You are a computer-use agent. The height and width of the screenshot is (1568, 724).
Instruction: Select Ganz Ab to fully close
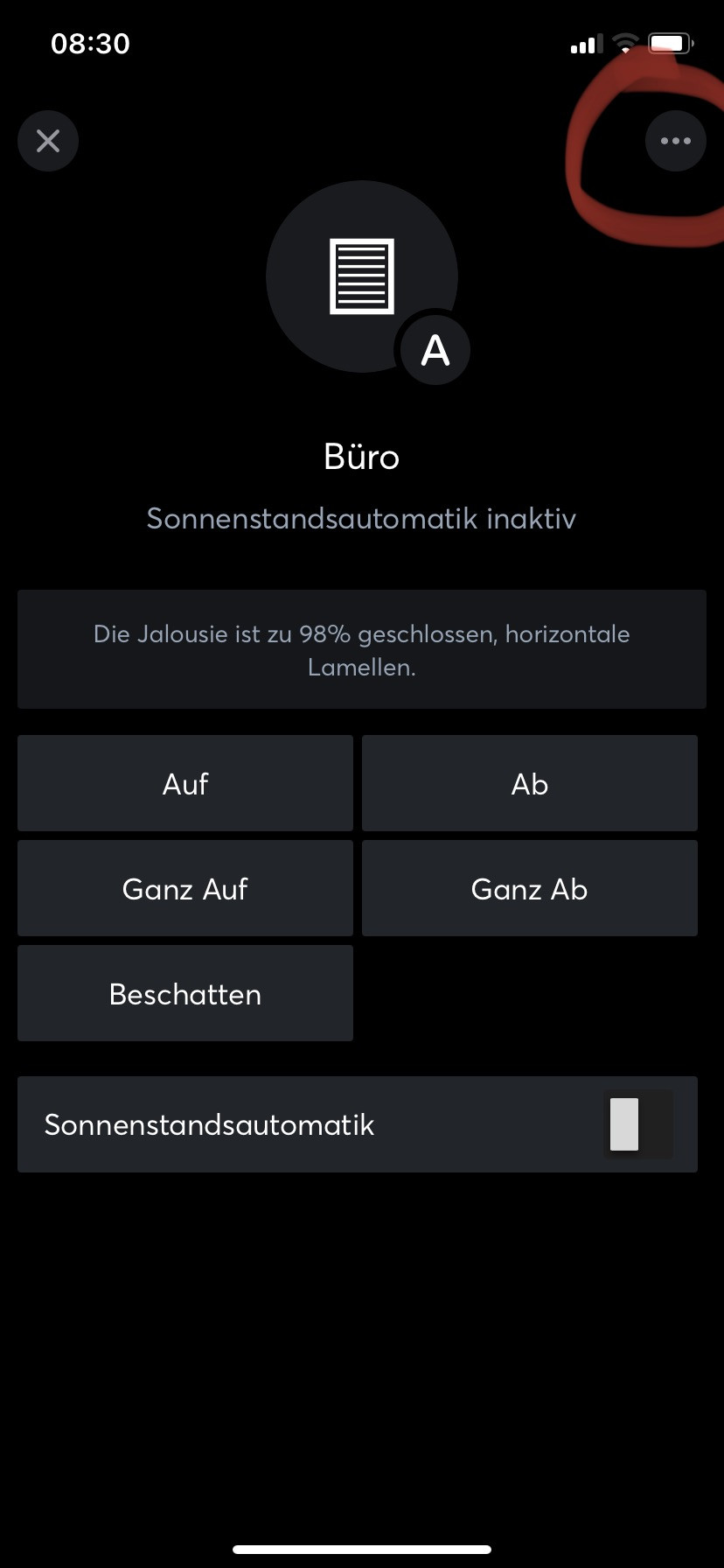coord(530,888)
